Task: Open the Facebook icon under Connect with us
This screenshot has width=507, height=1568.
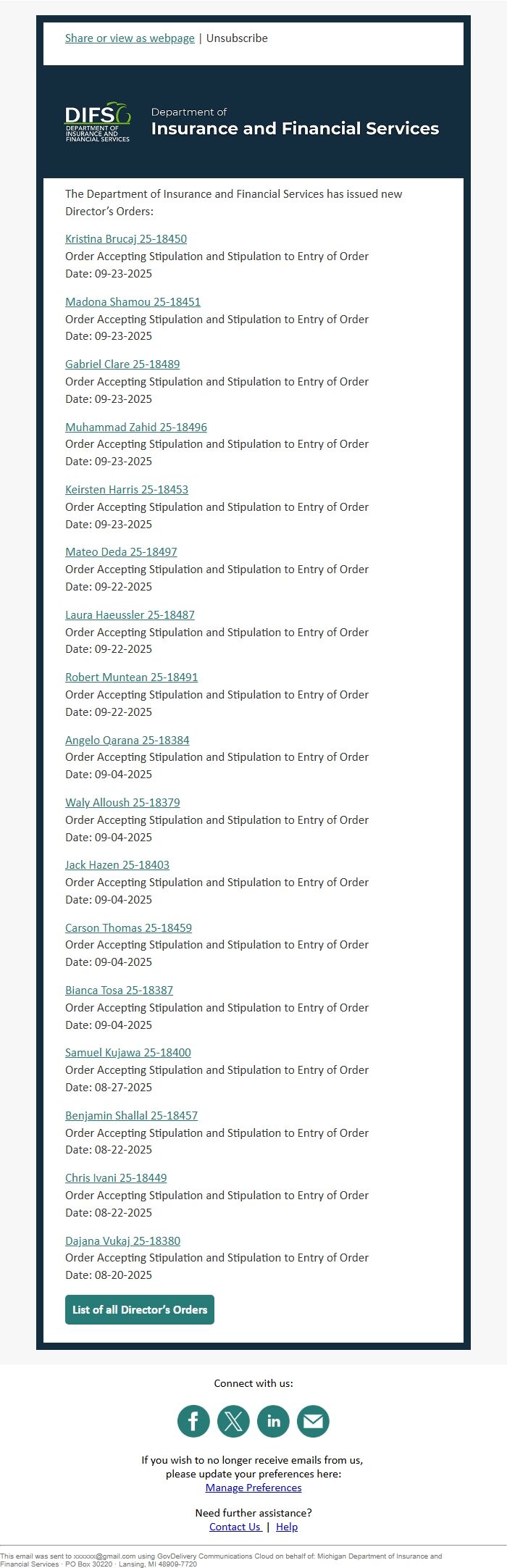Action: click(x=193, y=1421)
